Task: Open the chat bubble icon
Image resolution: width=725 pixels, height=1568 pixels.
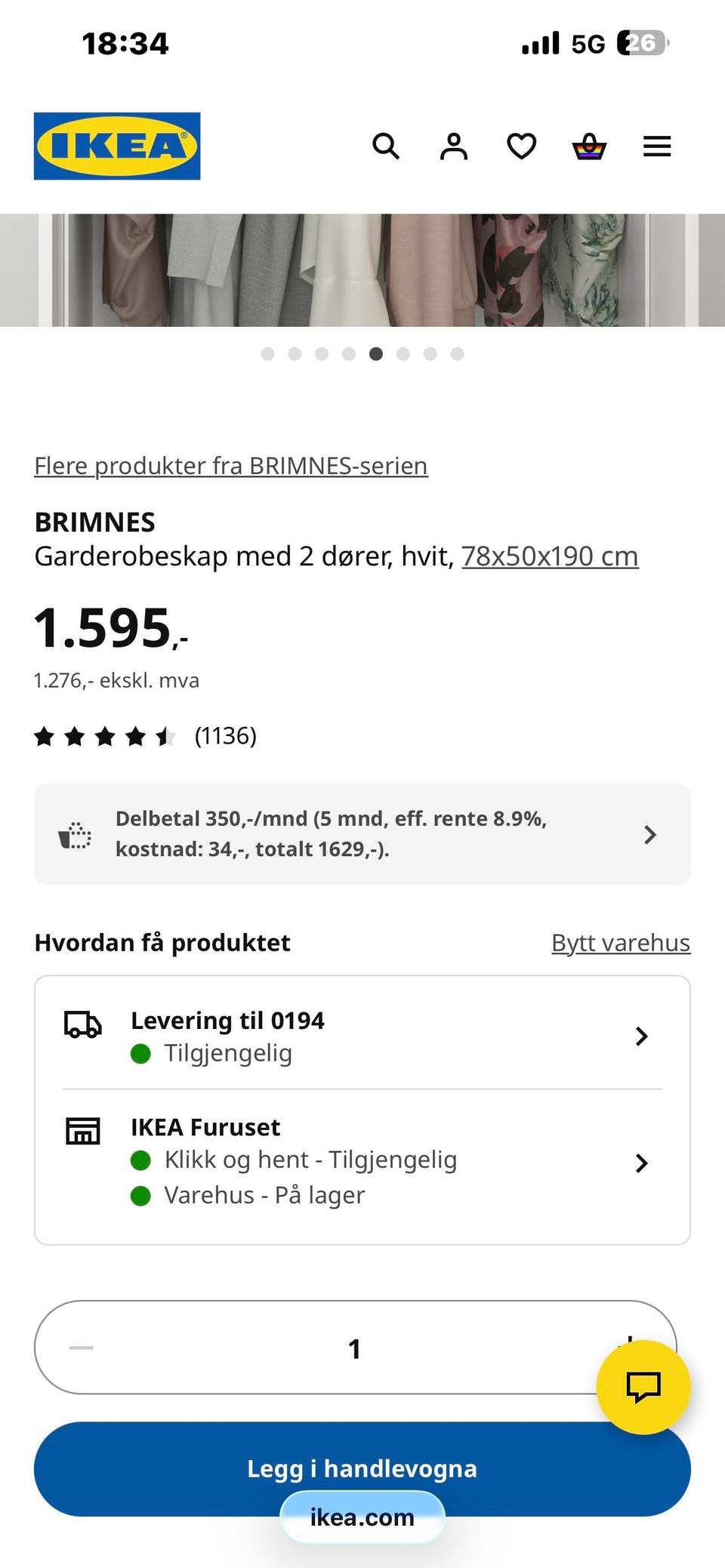Action: pyautogui.click(x=644, y=1388)
